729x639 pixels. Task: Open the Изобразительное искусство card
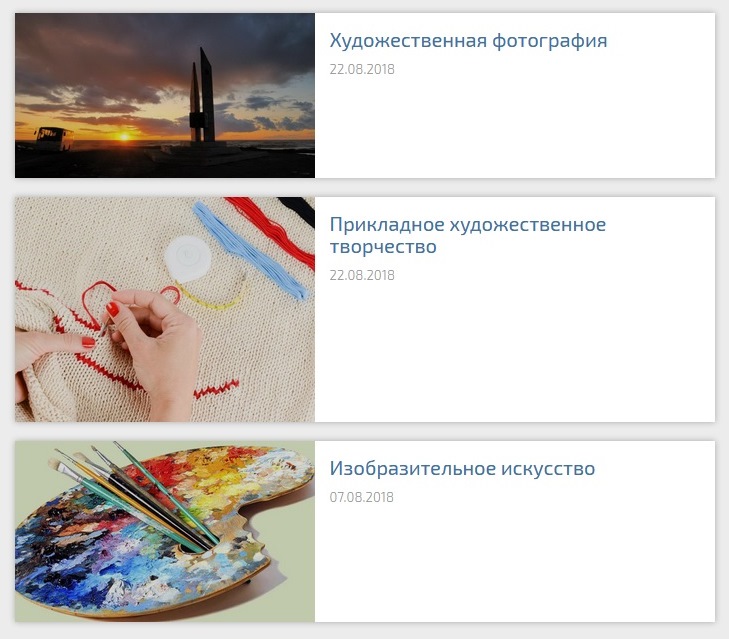pyautogui.click(x=462, y=469)
